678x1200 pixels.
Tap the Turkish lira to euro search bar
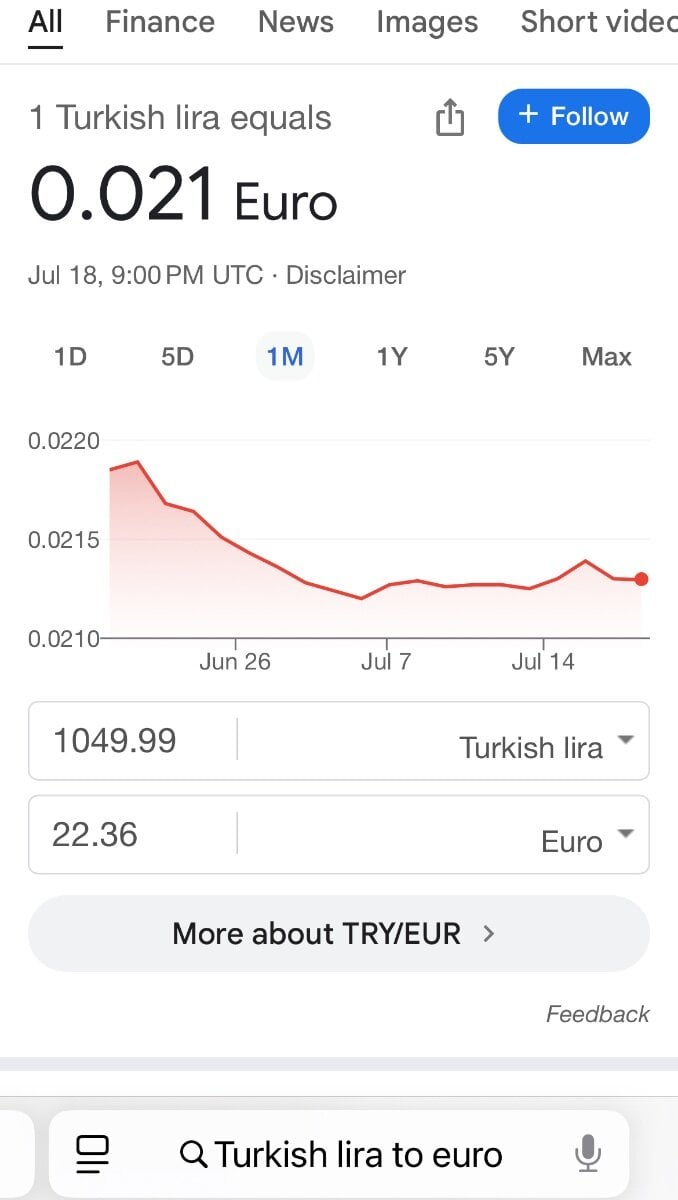click(x=340, y=1154)
